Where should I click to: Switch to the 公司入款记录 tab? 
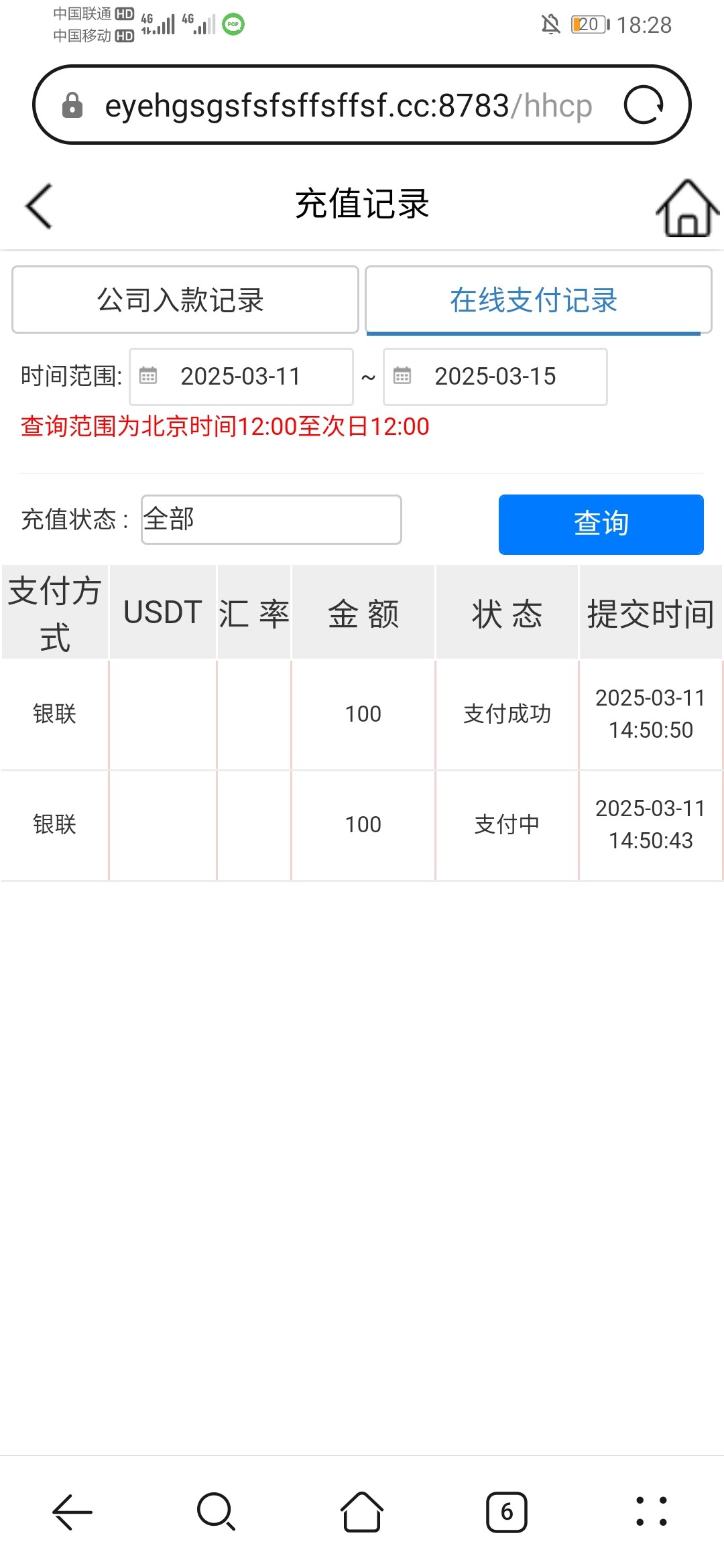tap(185, 300)
